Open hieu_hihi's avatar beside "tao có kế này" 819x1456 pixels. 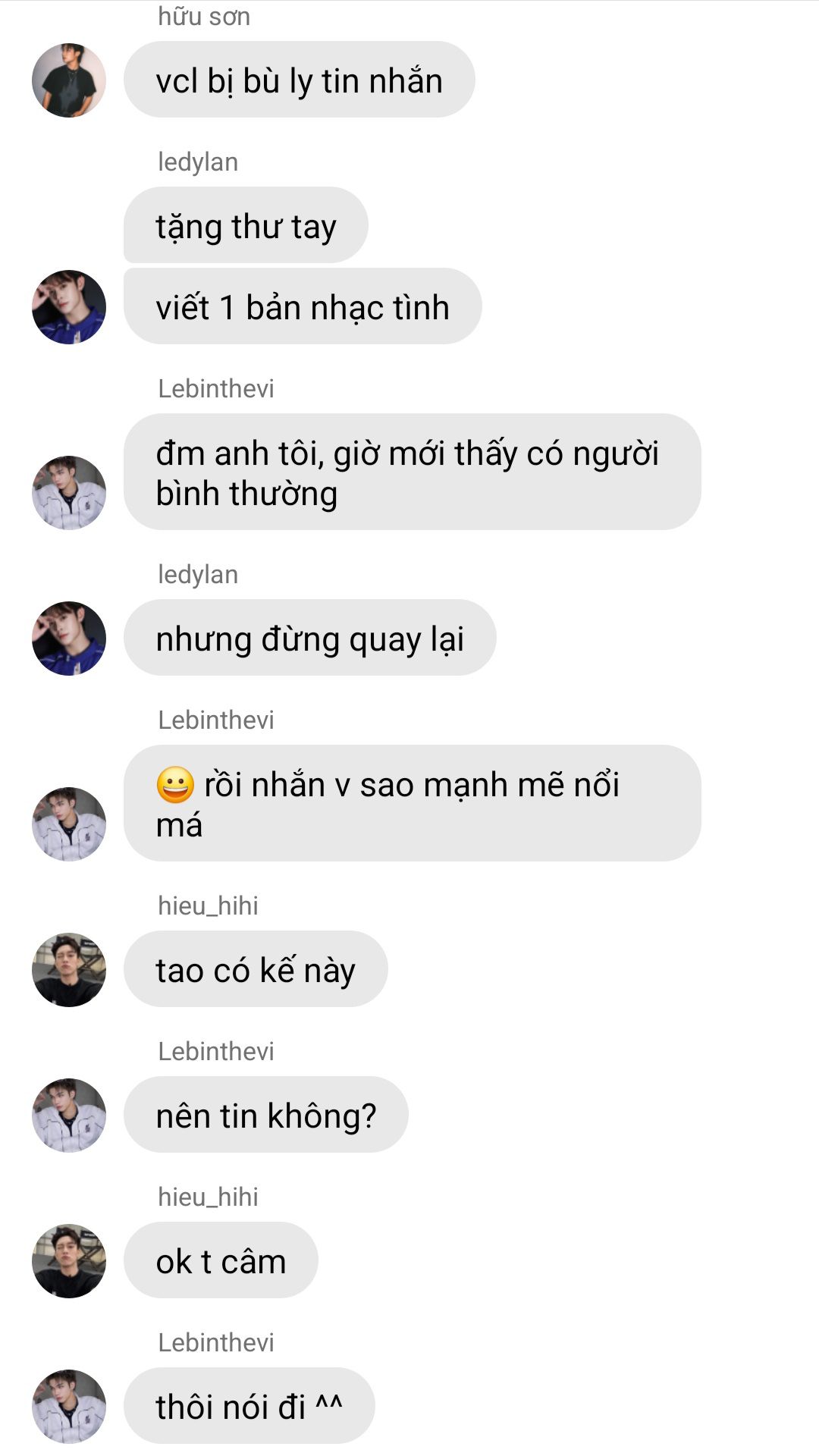(69, 970)
